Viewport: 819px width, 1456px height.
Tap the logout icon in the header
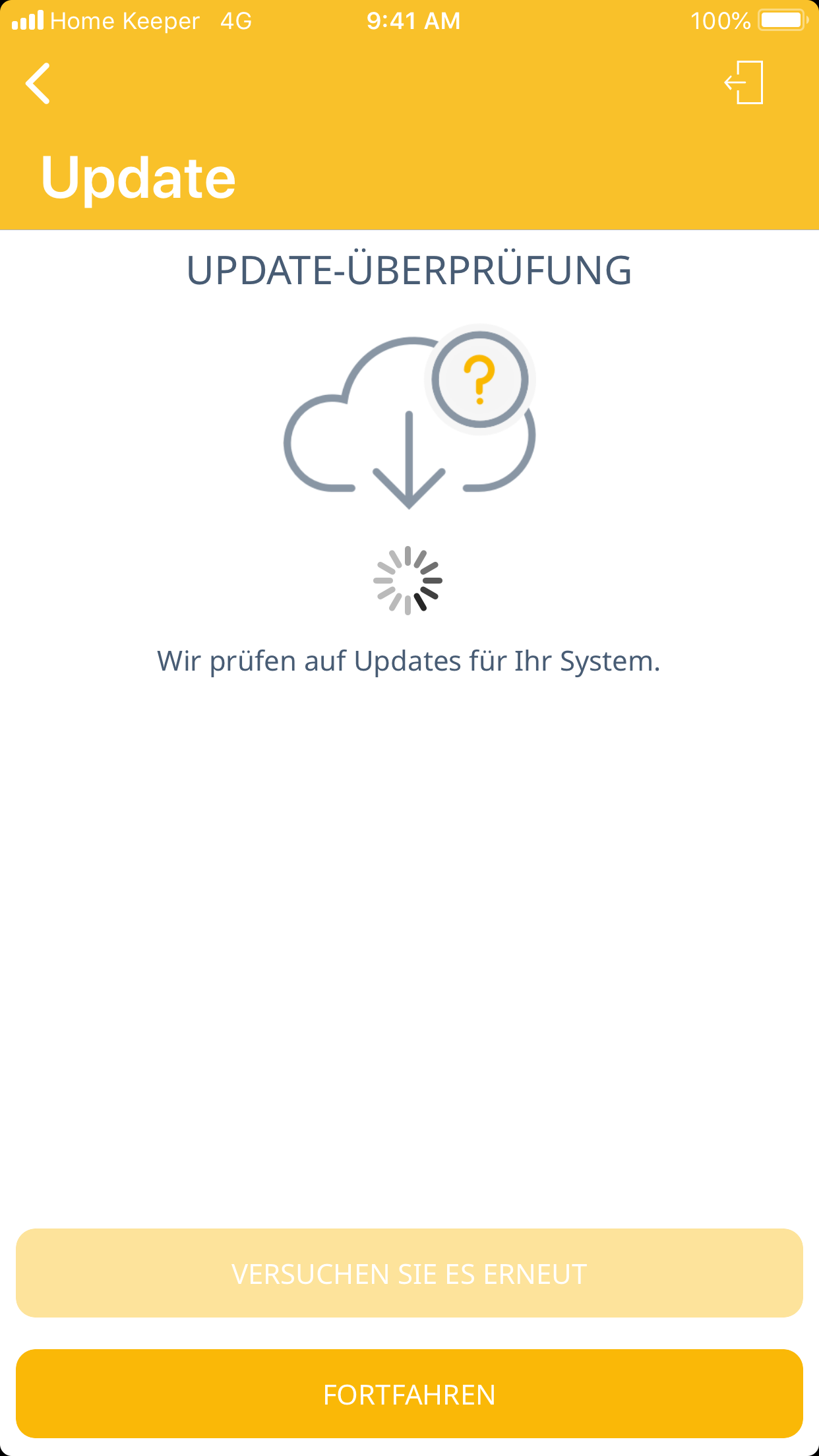[744, 83]
